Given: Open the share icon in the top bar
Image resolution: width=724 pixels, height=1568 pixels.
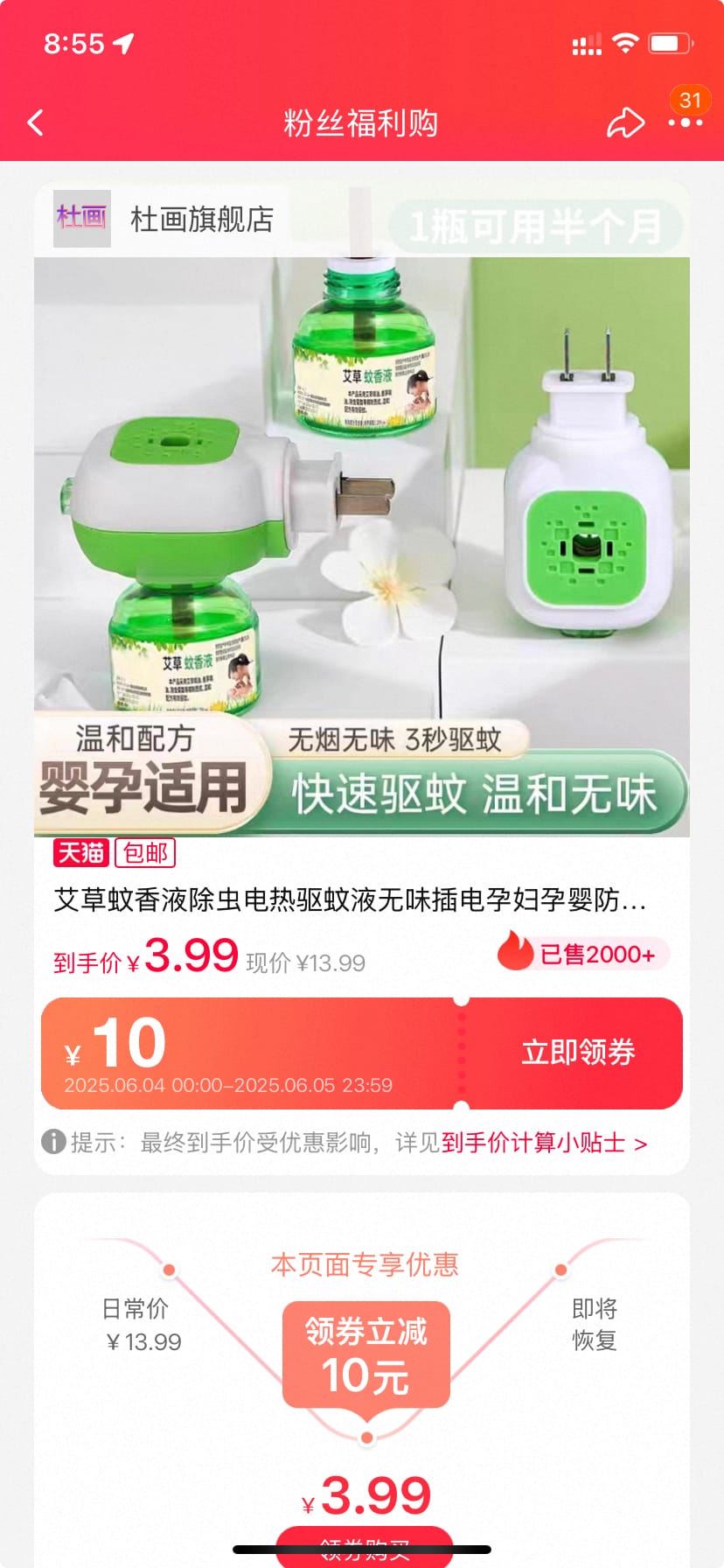Looking at the screenshot, I should tap(623, 123).
